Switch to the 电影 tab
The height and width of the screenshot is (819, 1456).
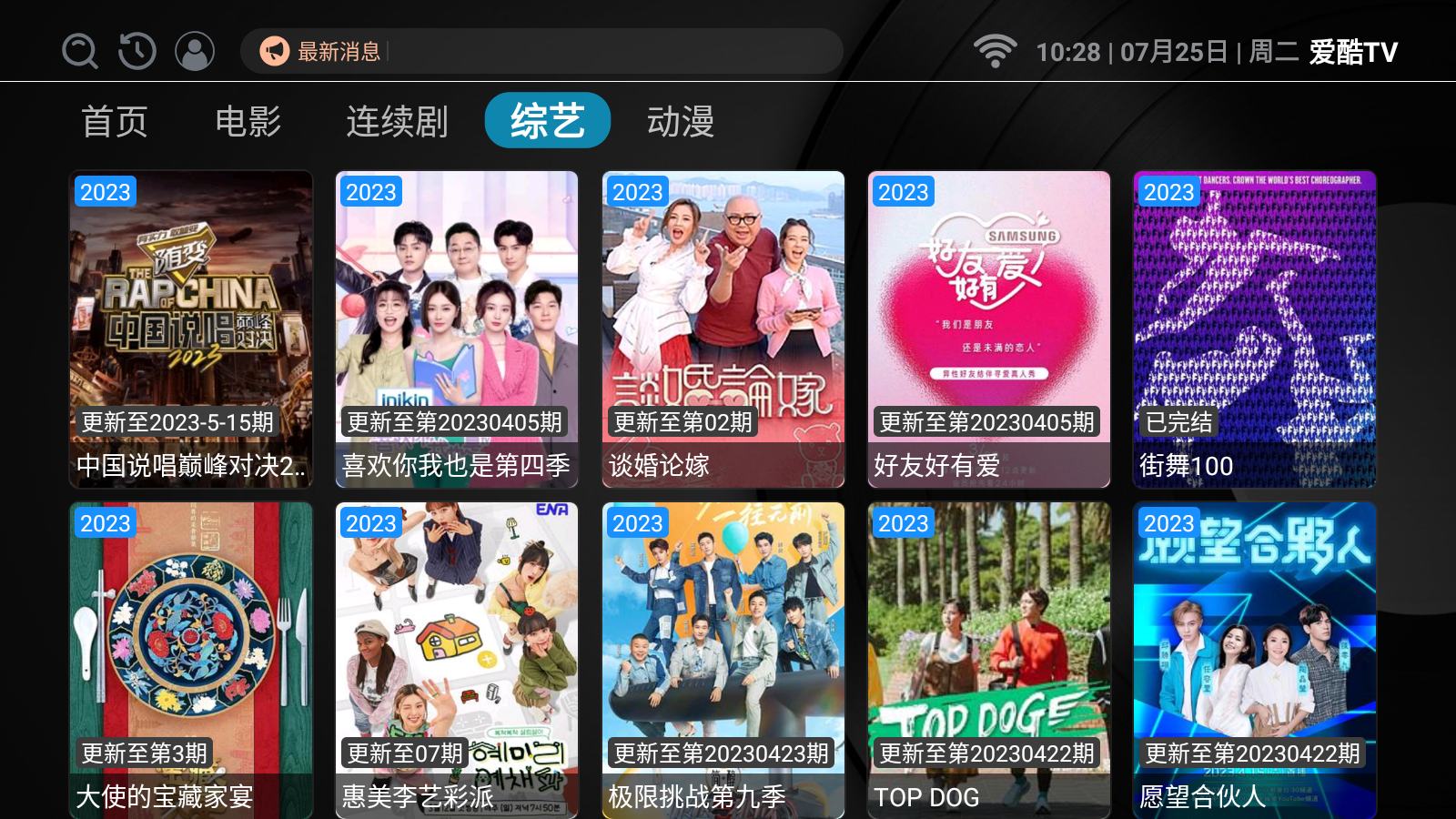coord(248,121)
